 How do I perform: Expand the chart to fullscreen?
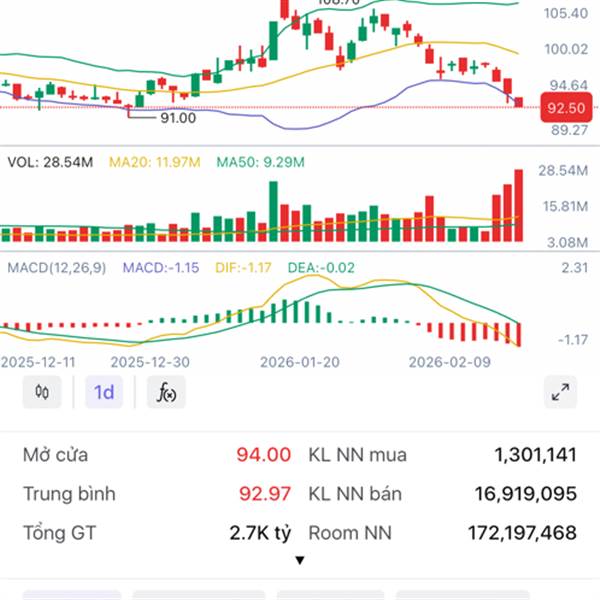[560, 393]
